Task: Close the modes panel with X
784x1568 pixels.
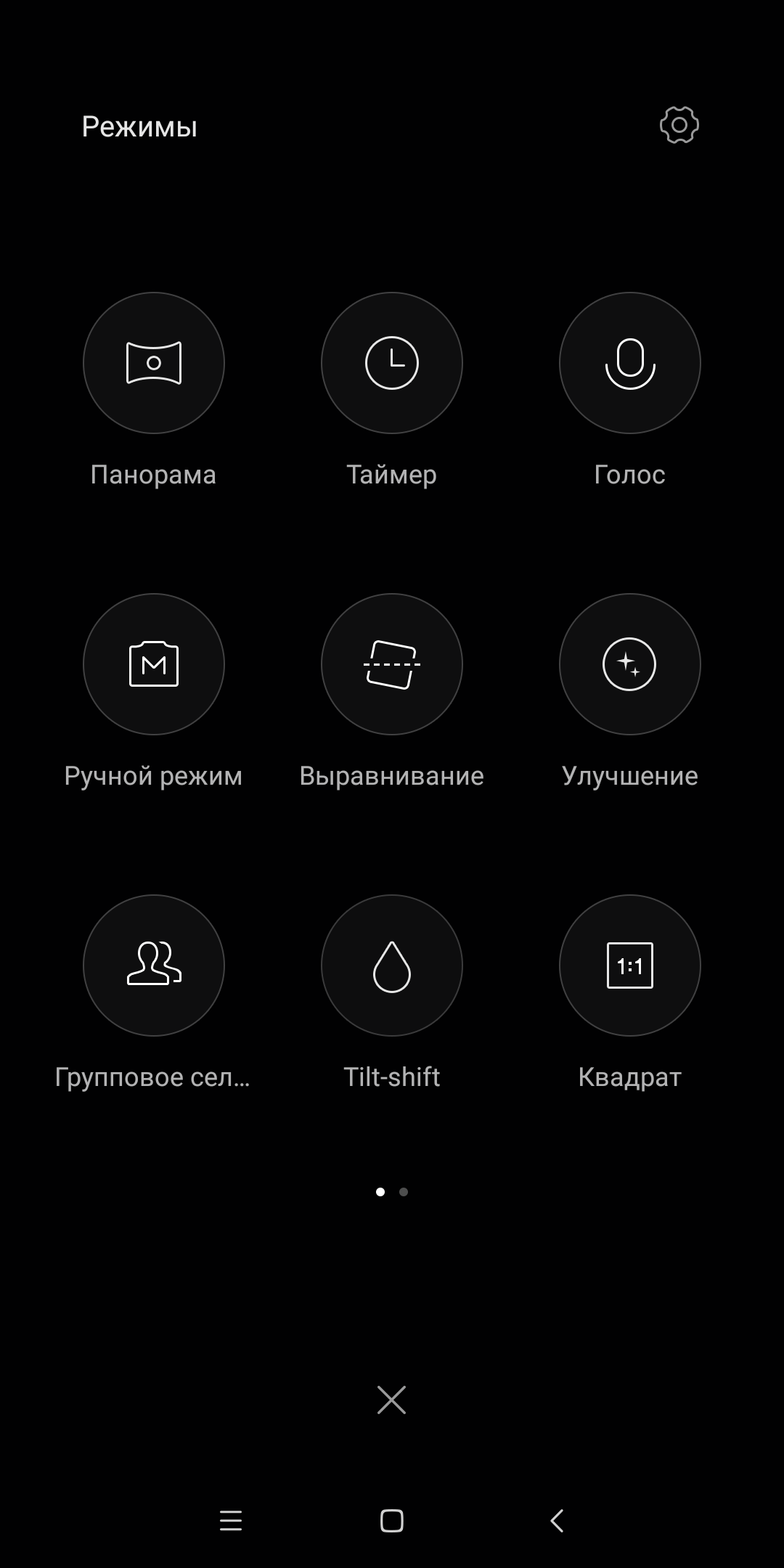Action: point(391,1400)
